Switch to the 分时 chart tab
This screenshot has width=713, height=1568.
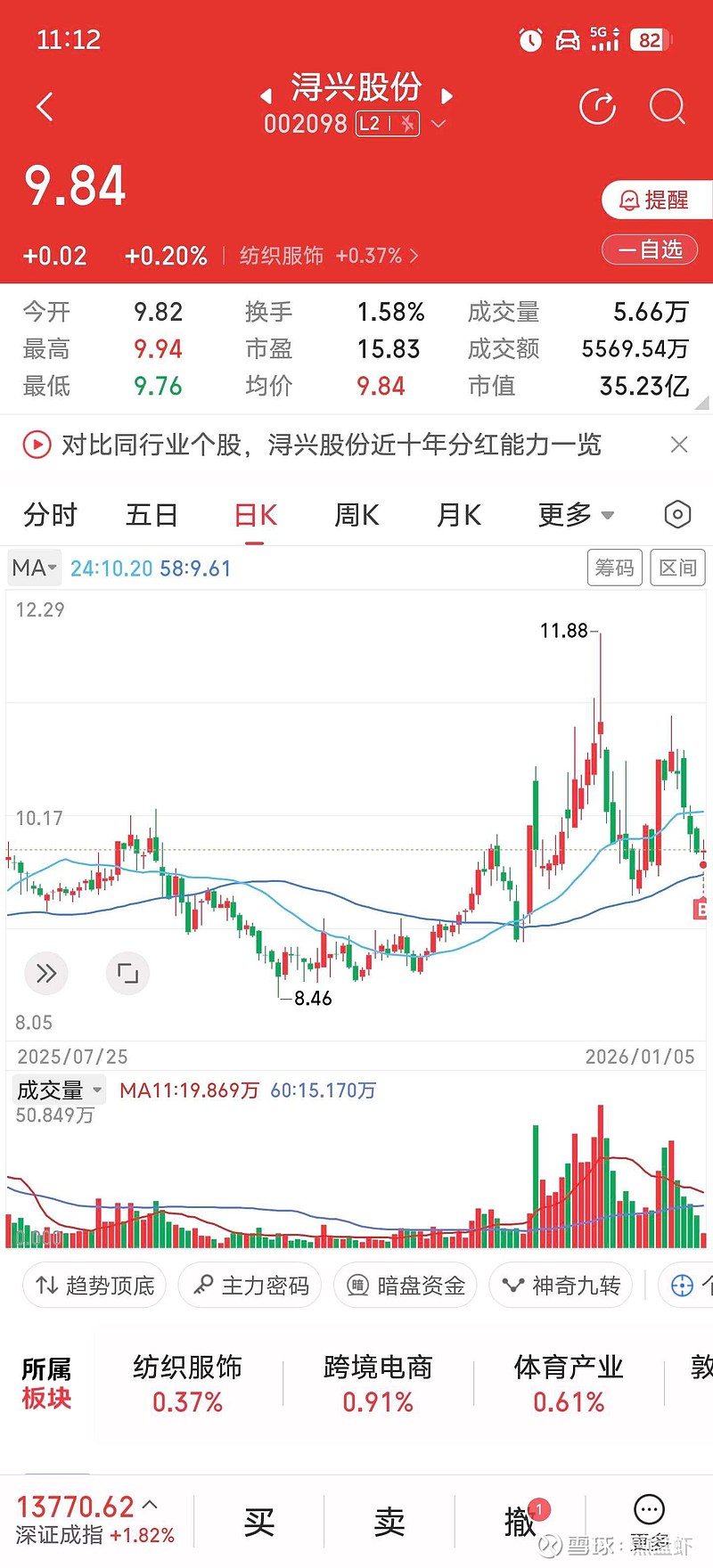(50, 515)
